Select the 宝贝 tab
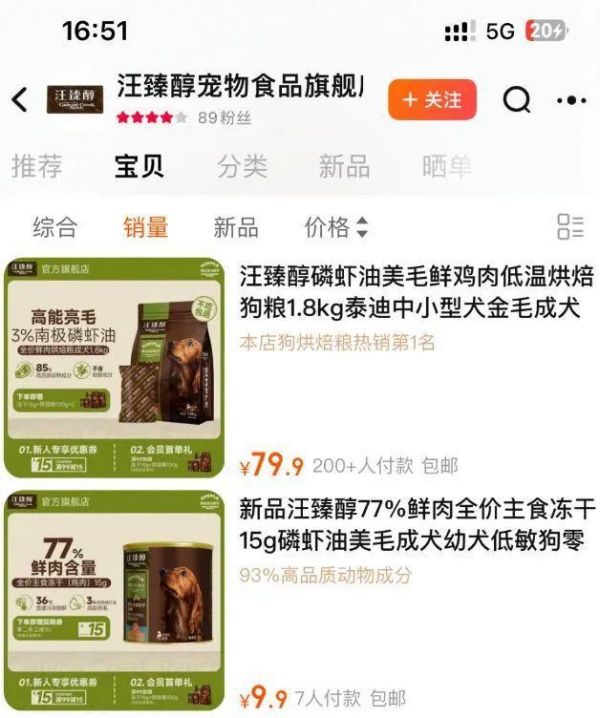The image size is (600, 718). tap(139, 166)
